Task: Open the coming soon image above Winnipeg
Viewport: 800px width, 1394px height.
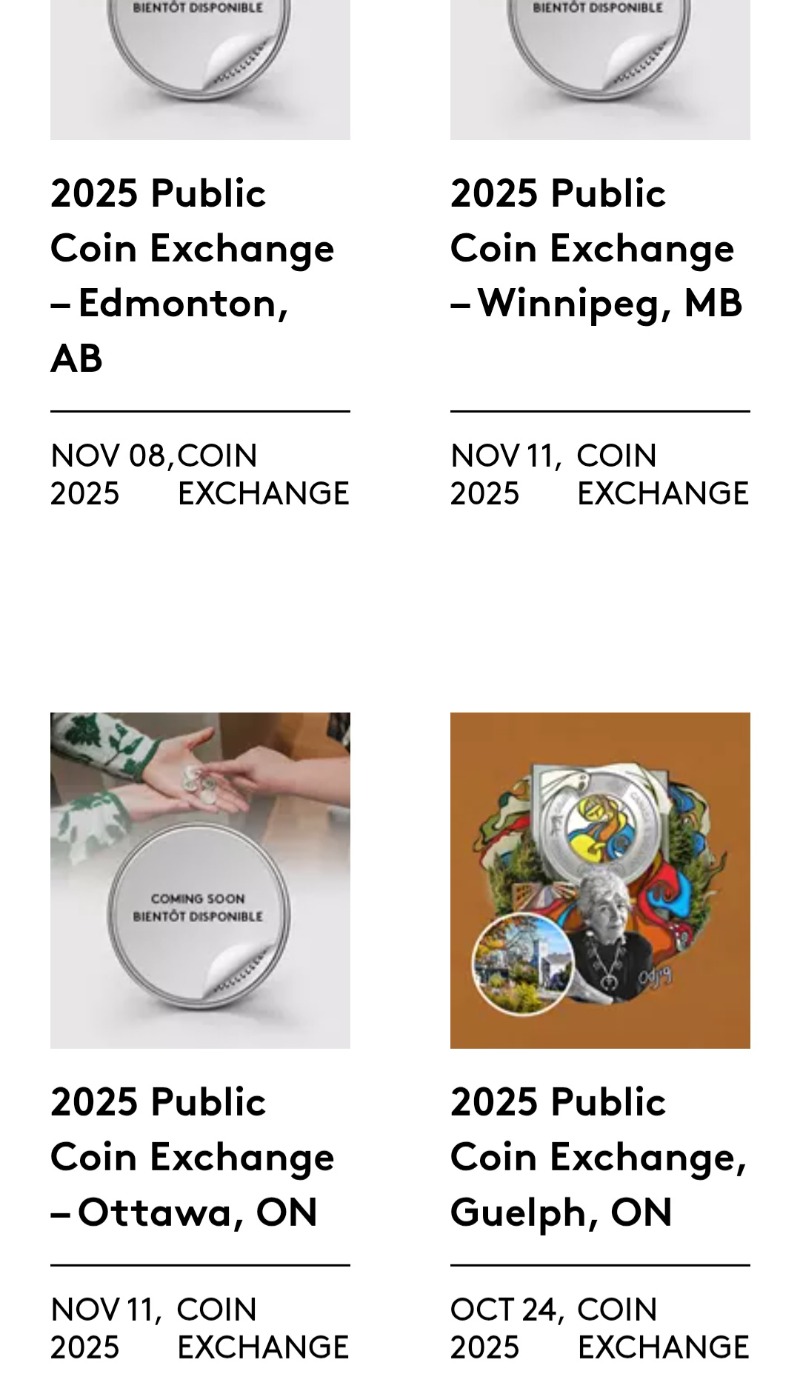Action: click(x=600, y=70)
